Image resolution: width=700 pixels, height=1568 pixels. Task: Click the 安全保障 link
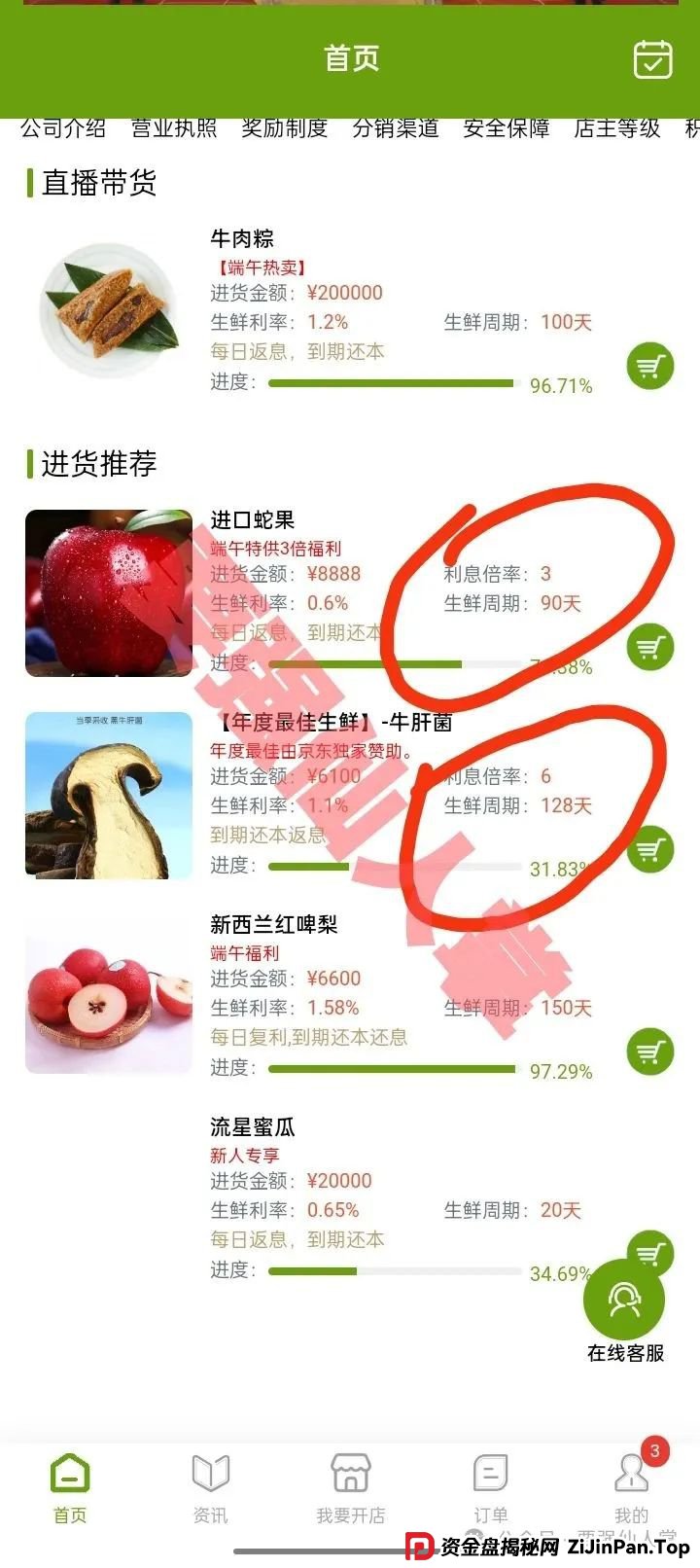[x=507, y=127]
